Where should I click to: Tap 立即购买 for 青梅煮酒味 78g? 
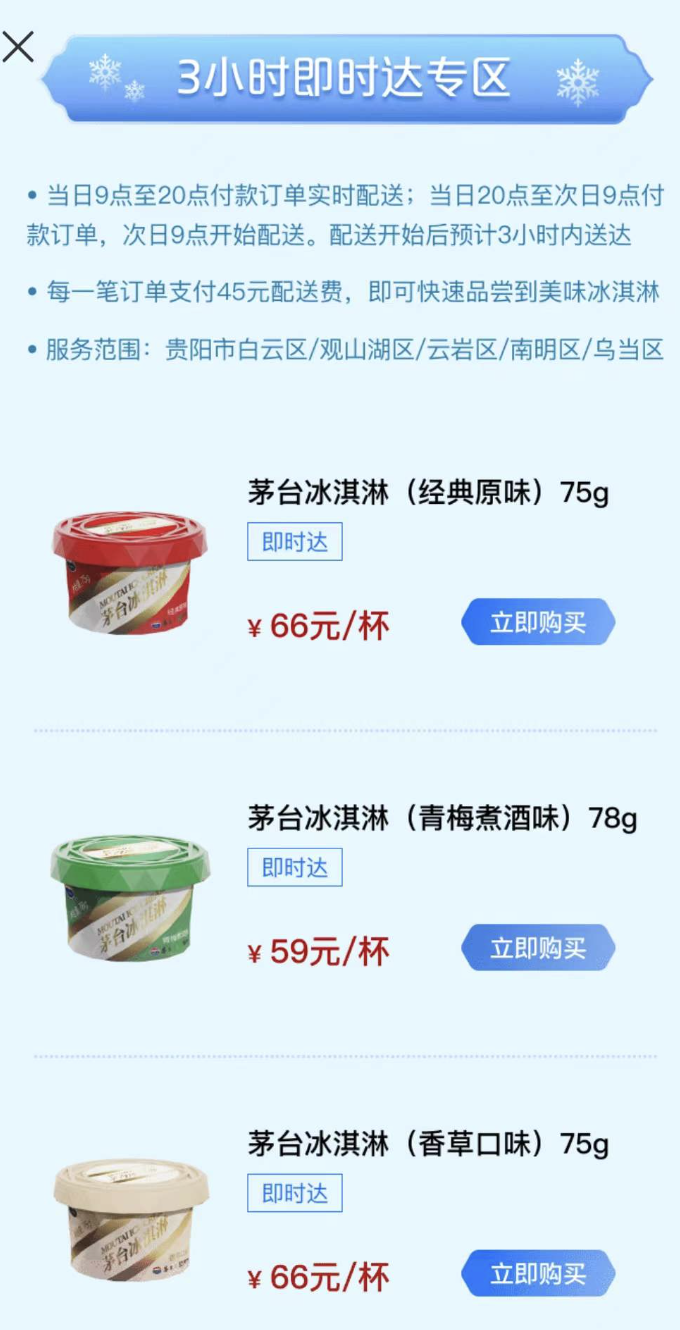pyautogui.click(x=538, y=948)
